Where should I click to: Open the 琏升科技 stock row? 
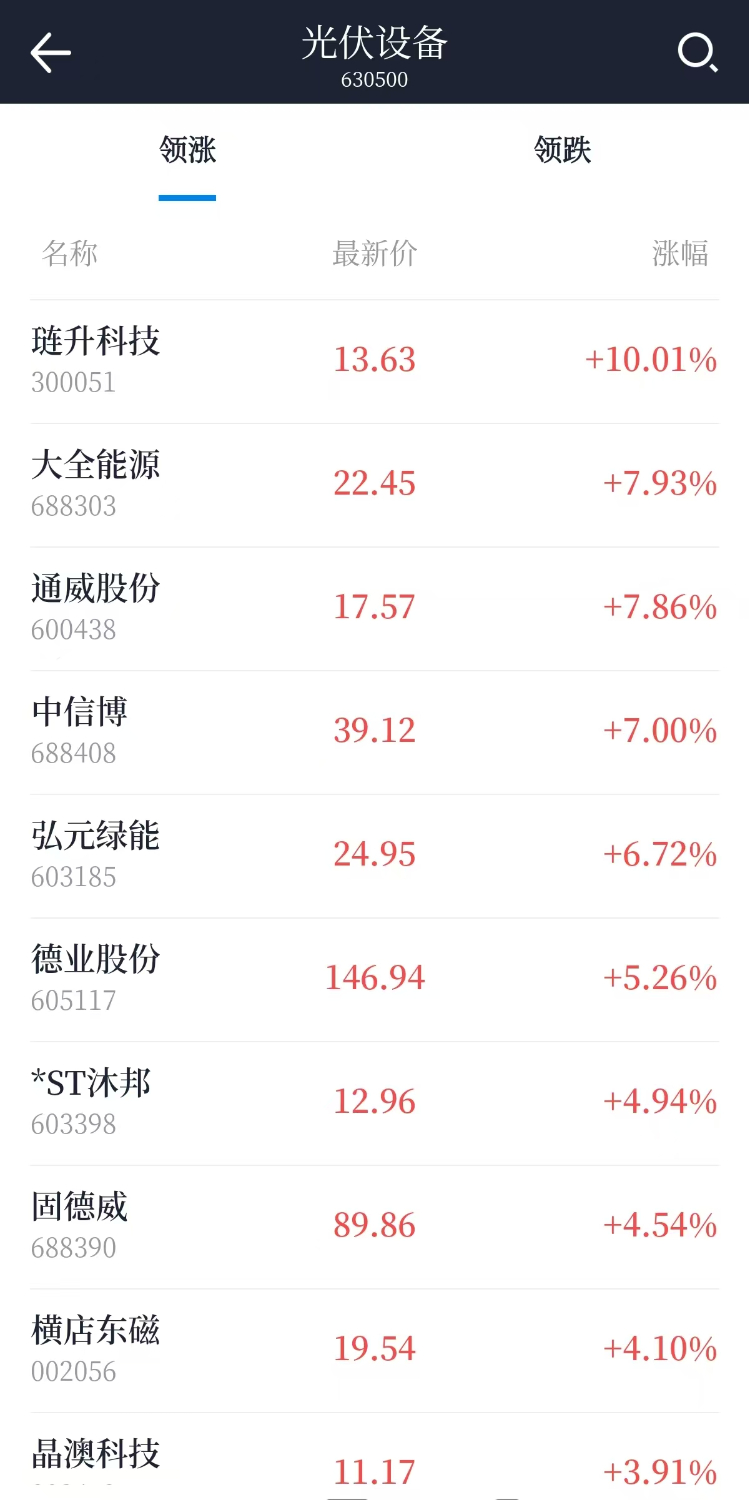[374, 360]
